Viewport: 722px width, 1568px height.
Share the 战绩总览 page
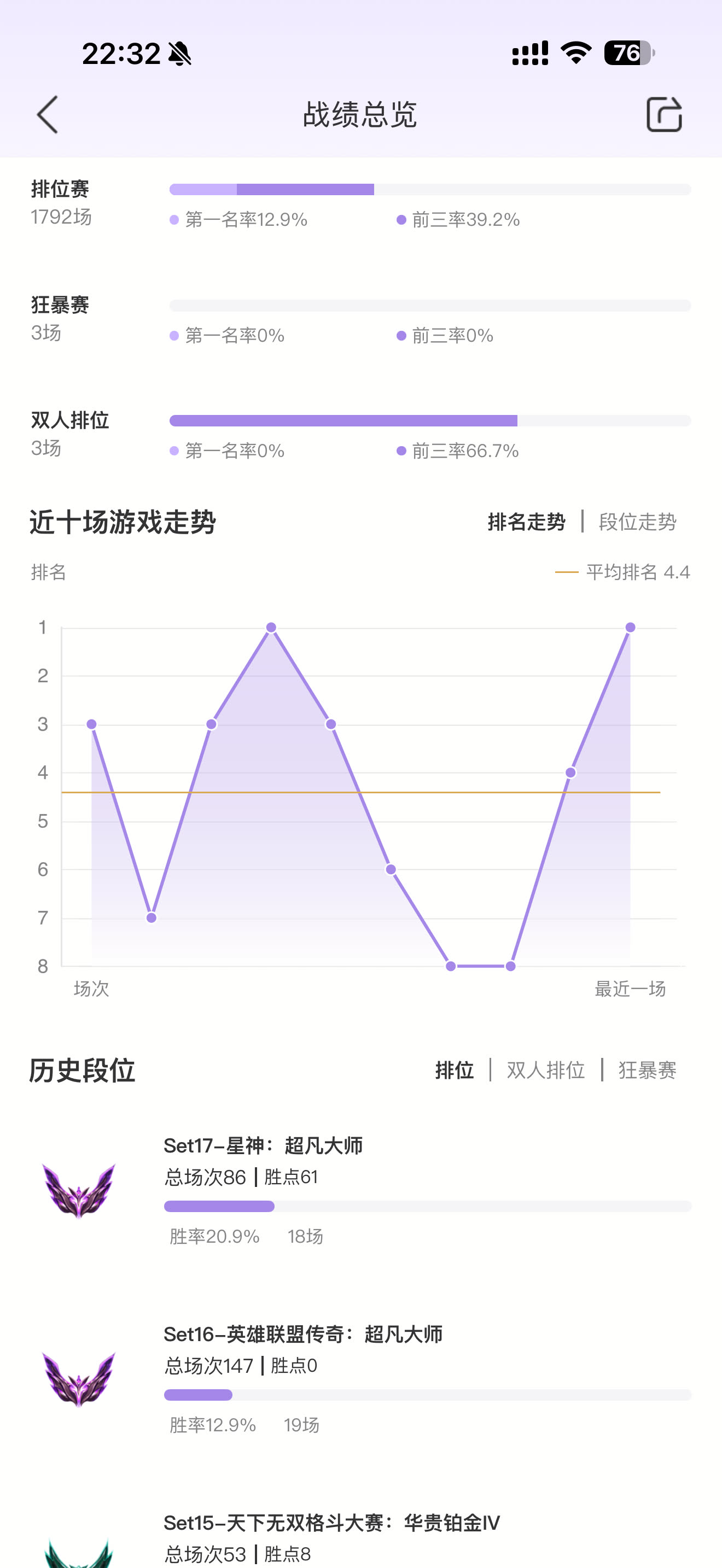tap(663, 114)
